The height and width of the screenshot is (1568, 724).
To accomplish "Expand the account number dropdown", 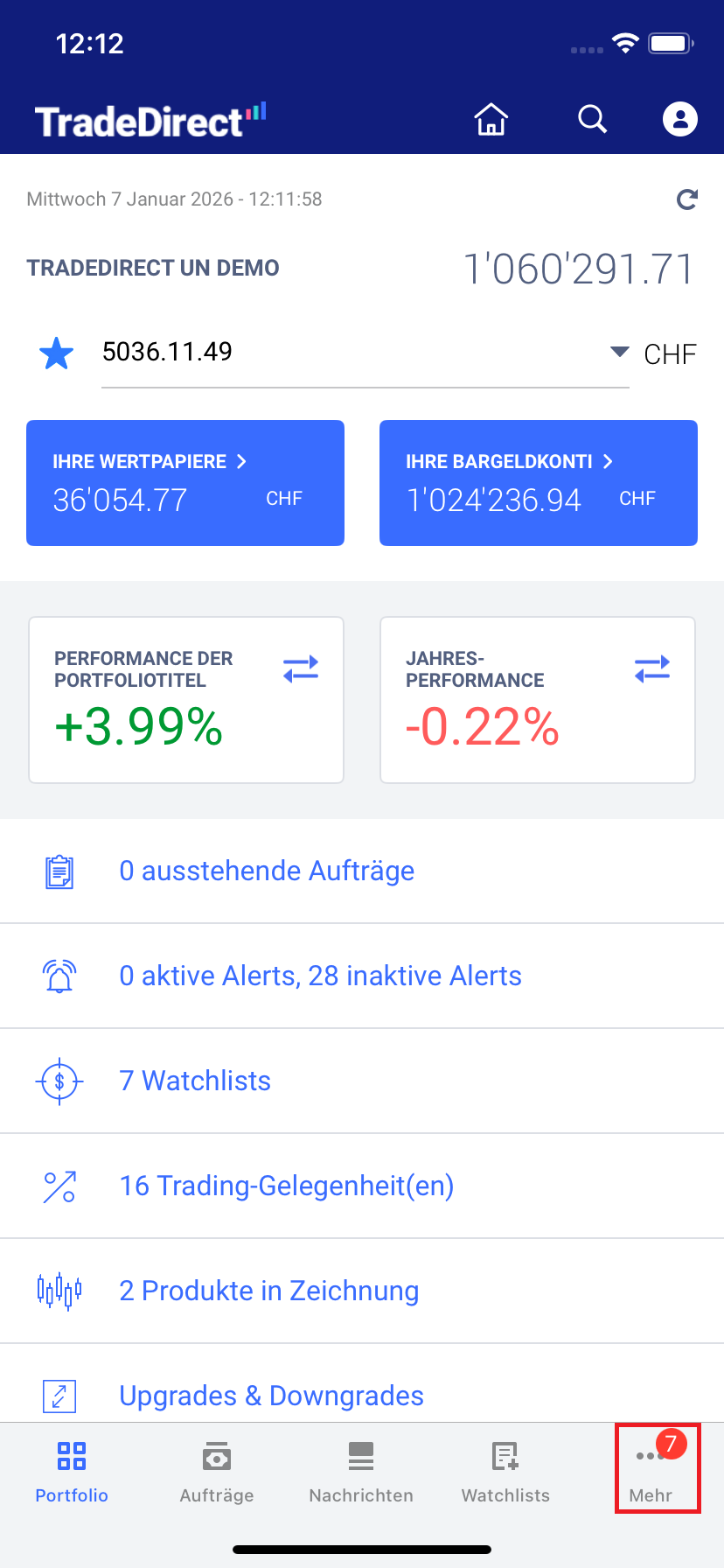I will pyautogui.click(x=619, y=352).
